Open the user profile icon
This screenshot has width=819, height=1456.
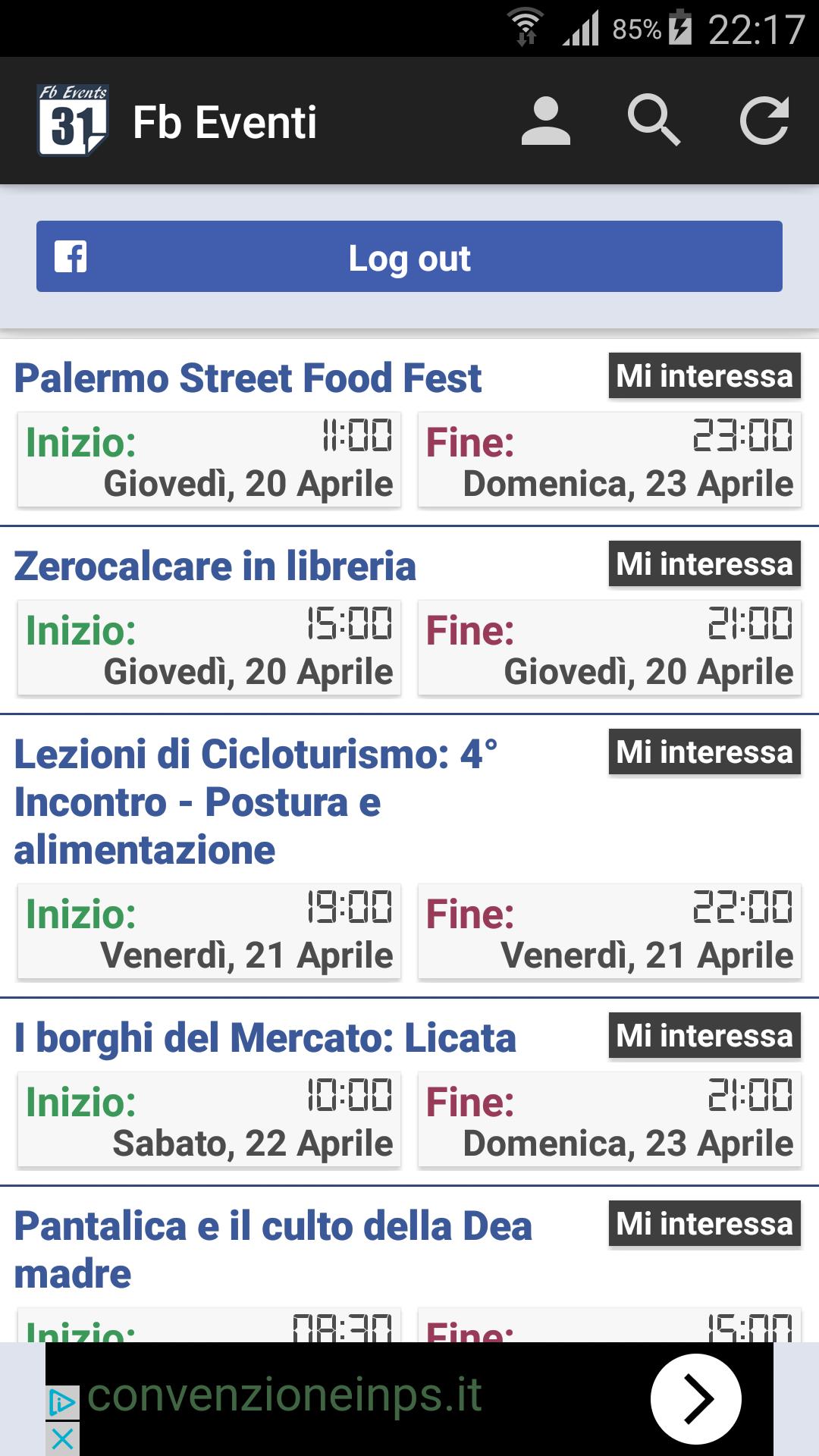[544, 121]
